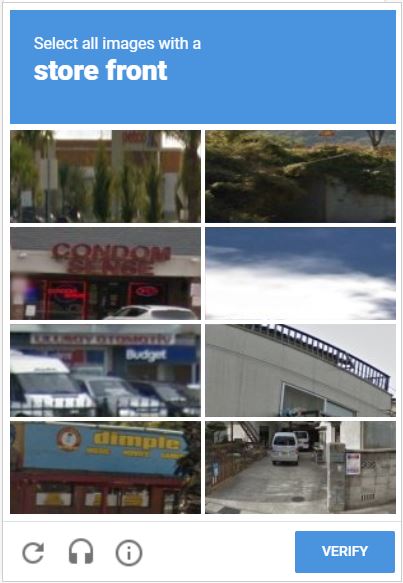Select the tile with bushes over wall
This screenshot has width=403, height=583.
coord(300,176)
